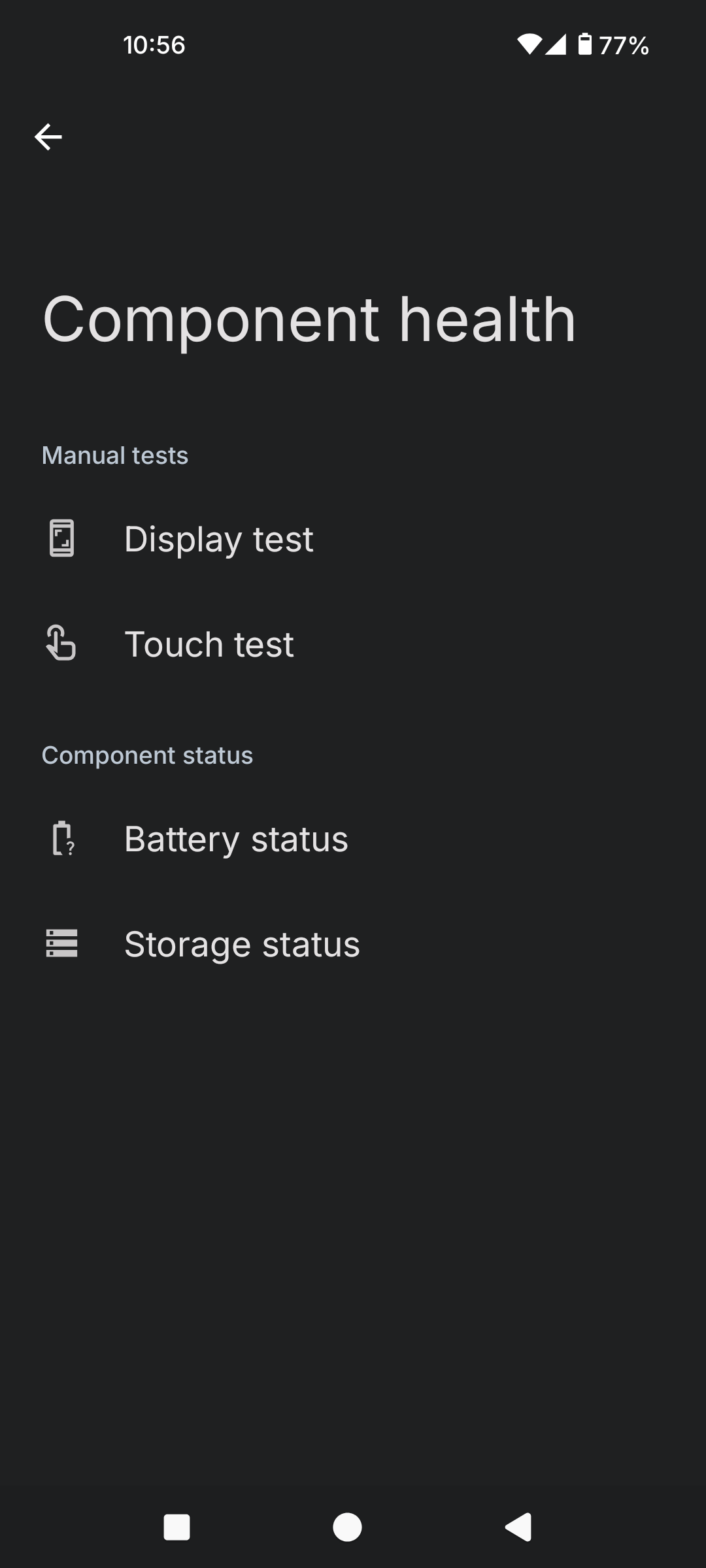This screenshot has height=1568, width=706.
Task: Tap the back arrow navigation icon
Action: (x=48, y=136)
